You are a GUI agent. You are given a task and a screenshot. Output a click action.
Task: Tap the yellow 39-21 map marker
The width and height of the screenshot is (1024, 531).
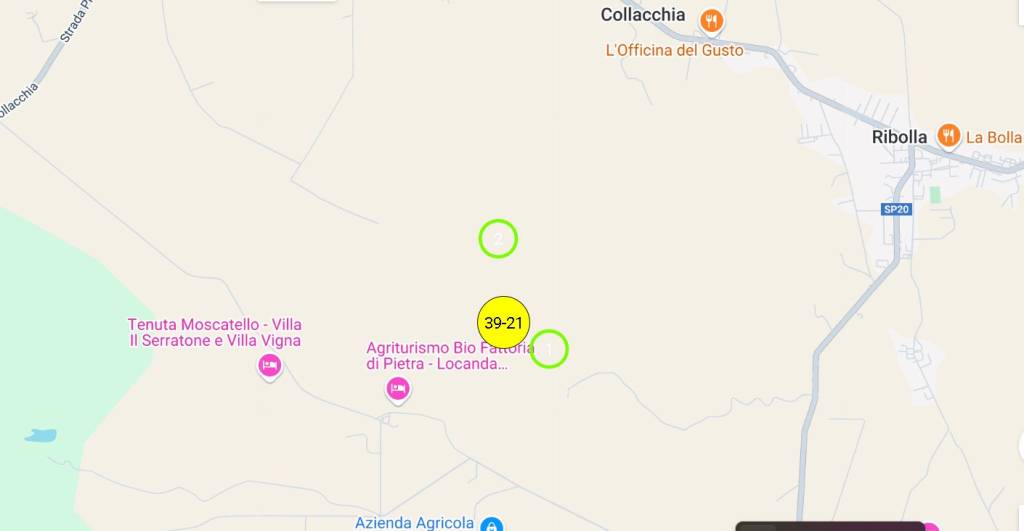point(503,323)
